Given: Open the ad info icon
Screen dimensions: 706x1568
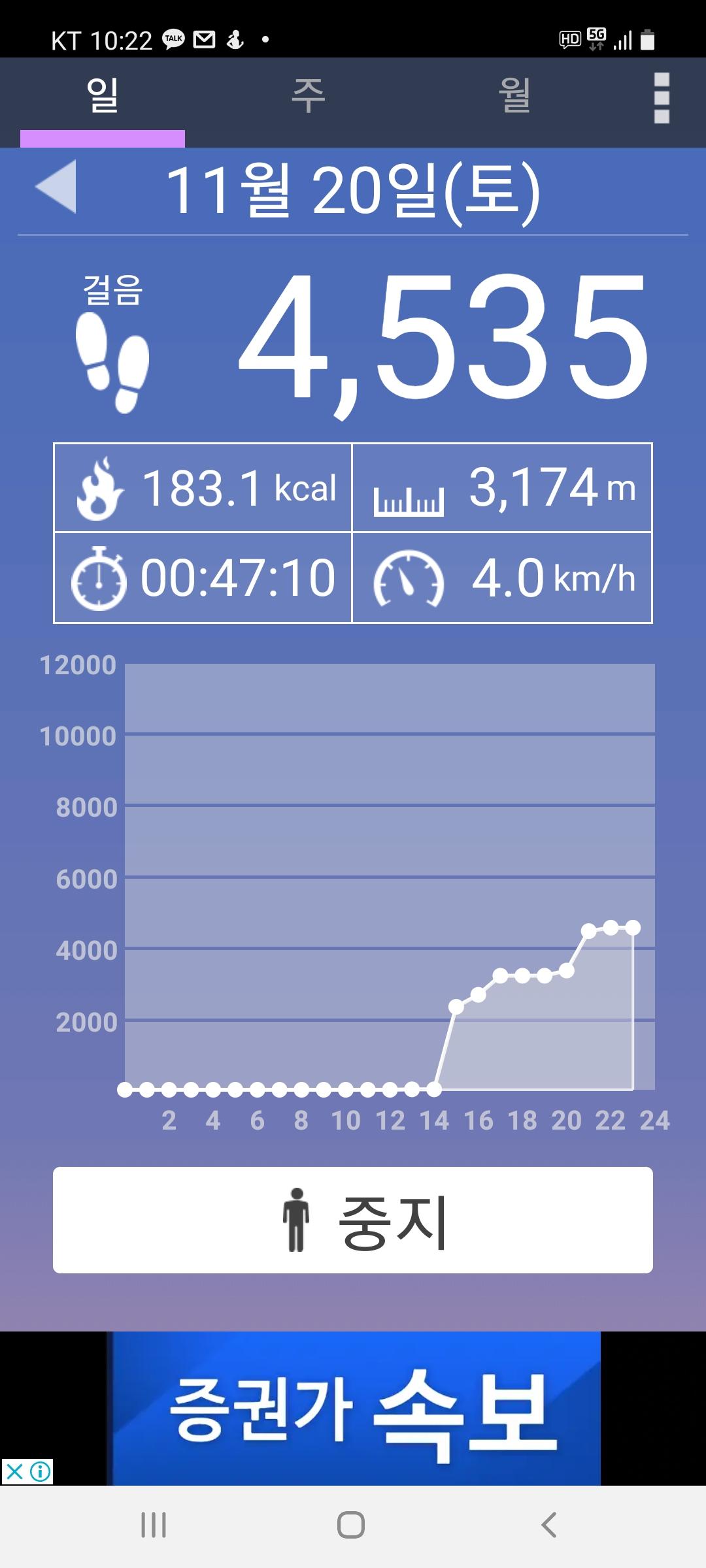Looking at the screenshot, I should (x=41, y=1471).
